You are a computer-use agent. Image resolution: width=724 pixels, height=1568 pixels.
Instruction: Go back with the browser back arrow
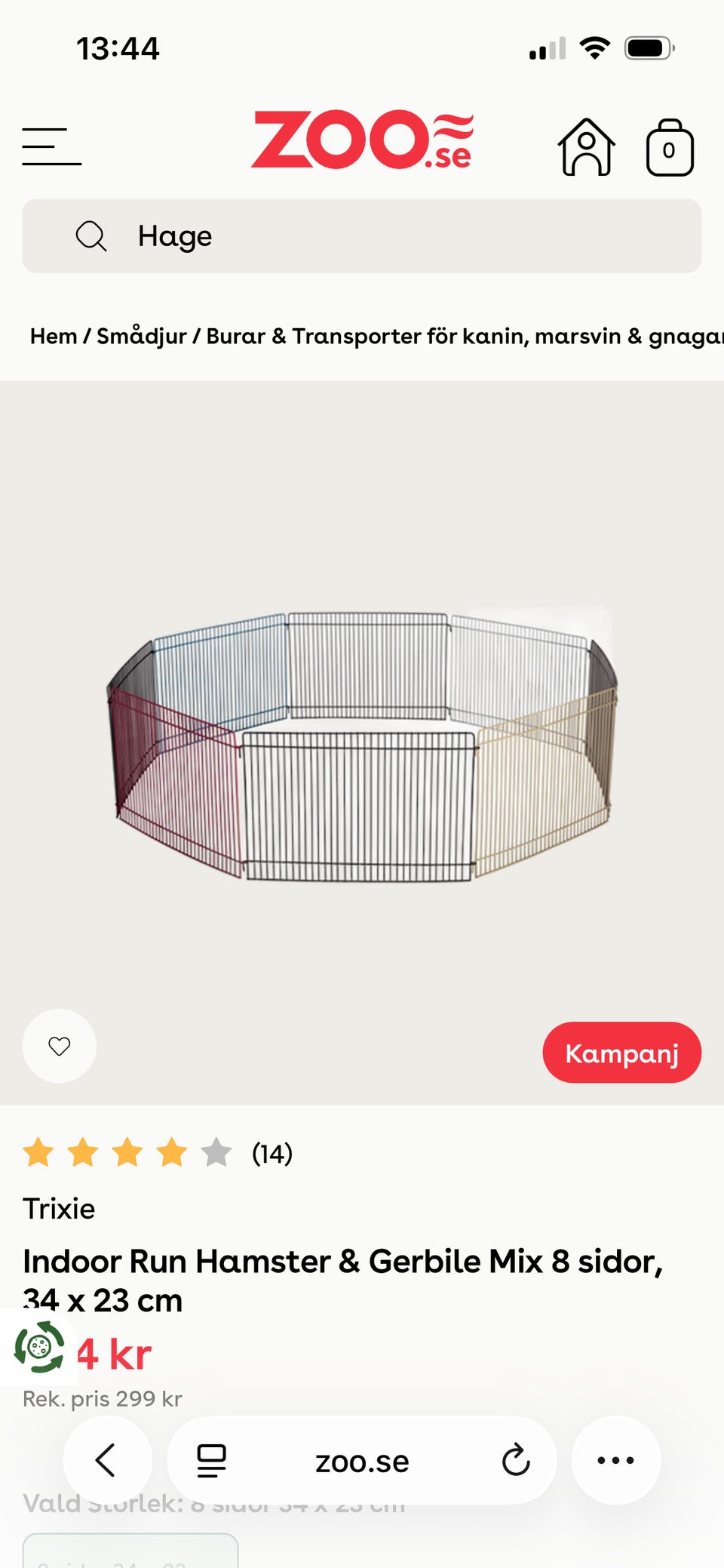[x=107, y=1460]
